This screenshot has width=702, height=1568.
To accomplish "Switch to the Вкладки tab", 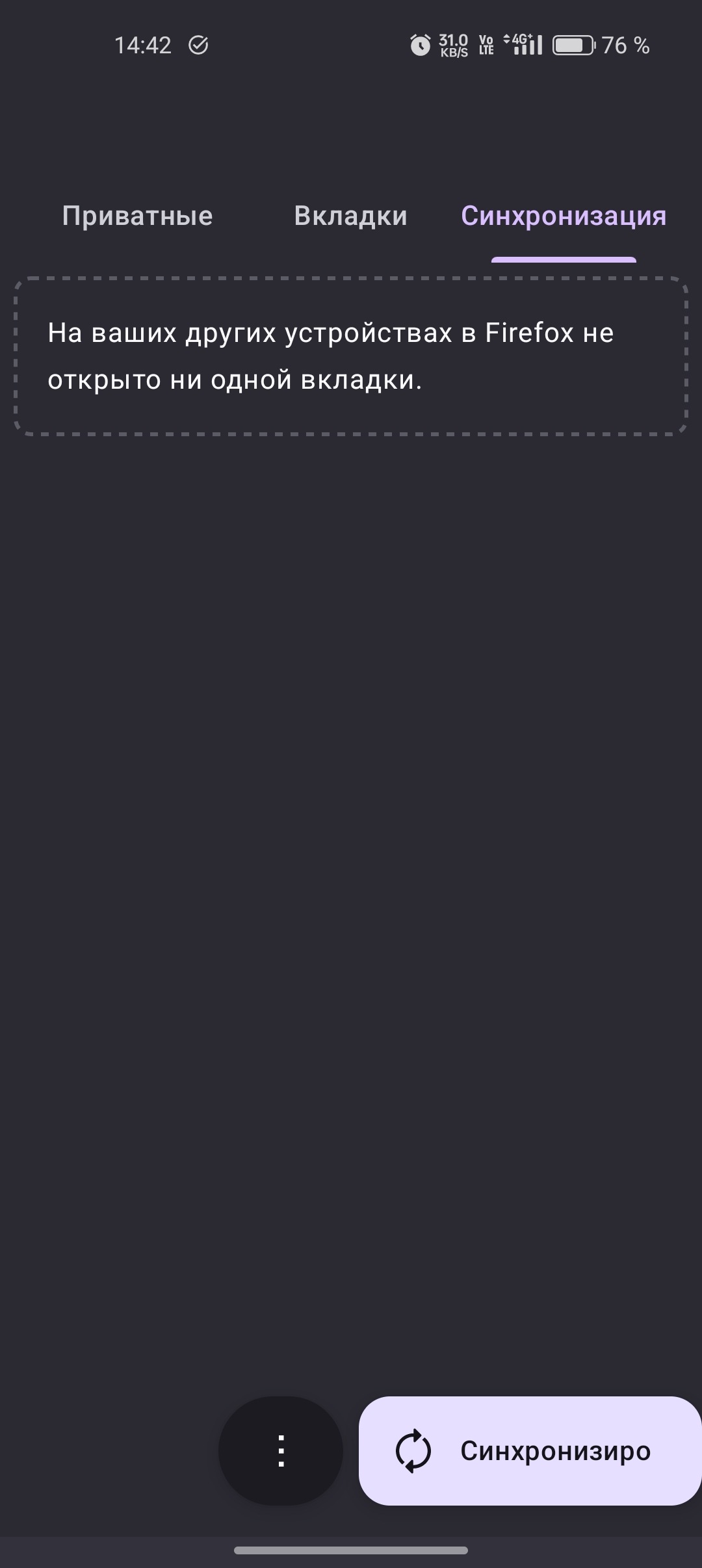I will (x=350, y=216).
